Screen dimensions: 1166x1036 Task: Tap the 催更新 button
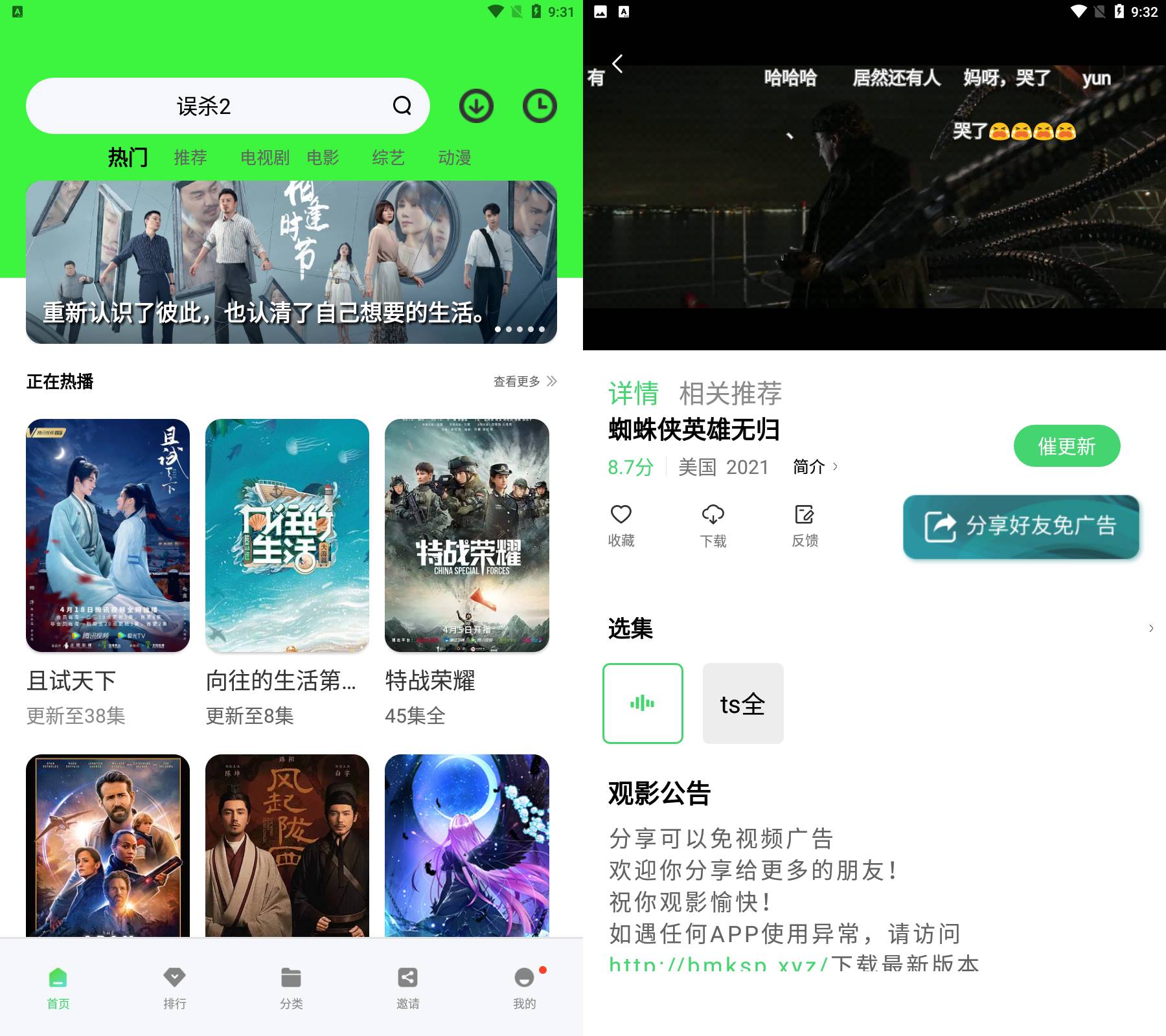pos(1066,446)
